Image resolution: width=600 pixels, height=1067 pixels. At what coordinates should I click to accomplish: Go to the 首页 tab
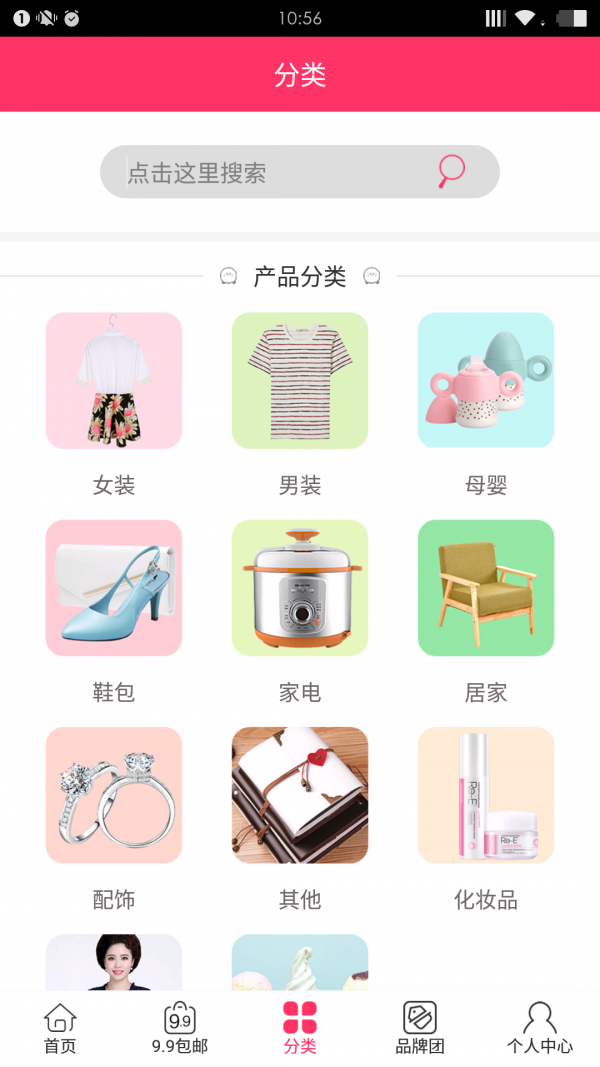tap(60, 1029)
